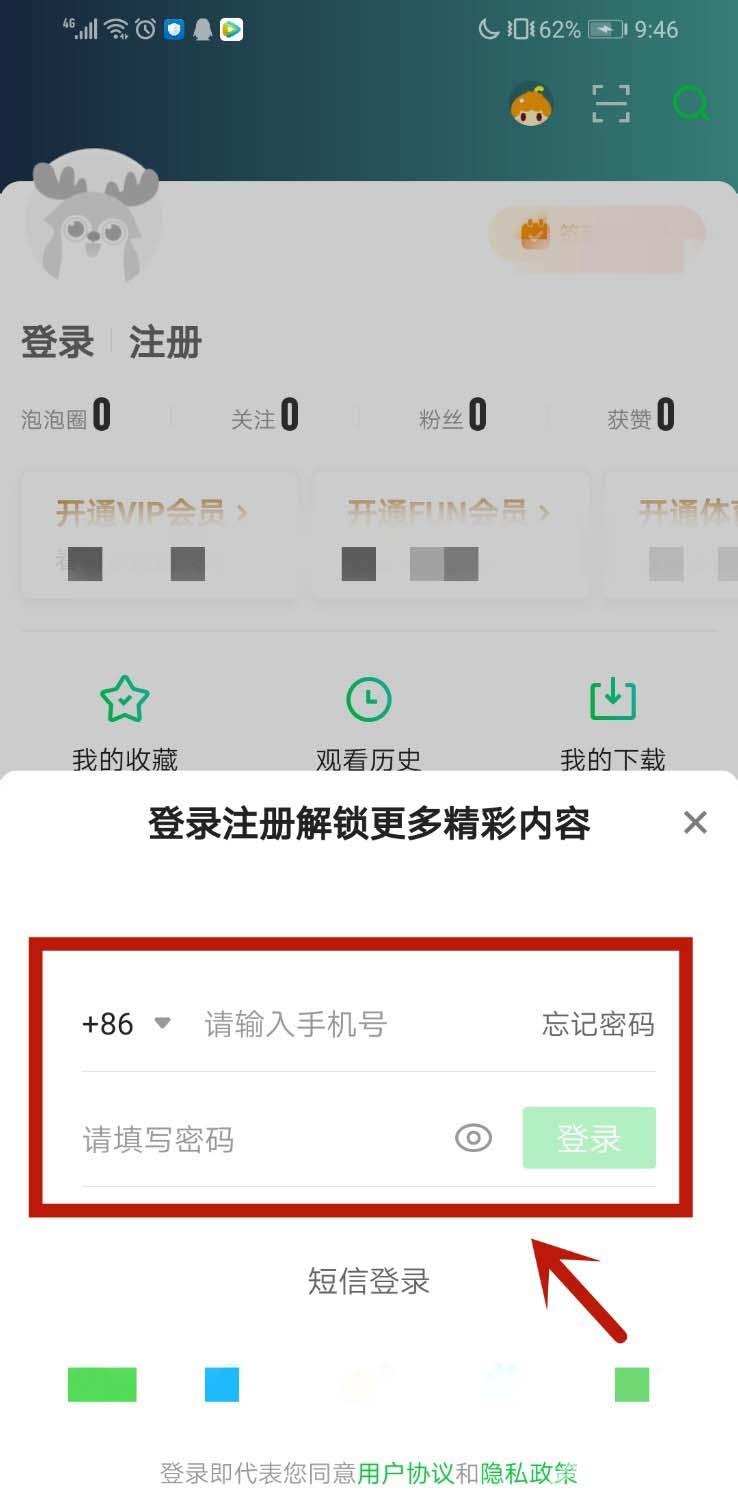Click the 请输入手机号 input field
This screenshot has width=738, height=1508.
(x=295, y=1023)
